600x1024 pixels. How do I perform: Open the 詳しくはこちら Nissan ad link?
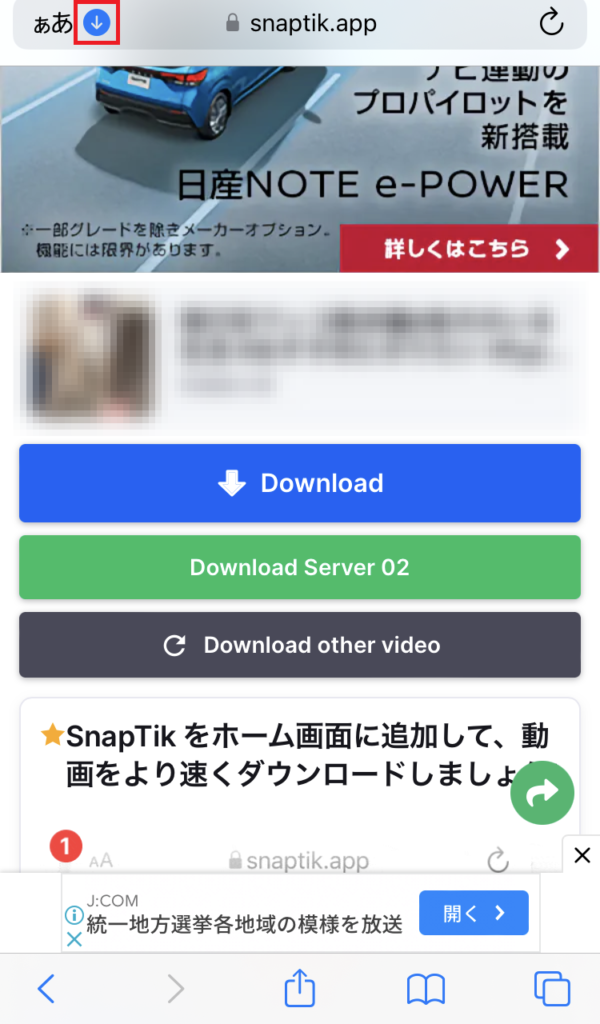pos(469,249)
